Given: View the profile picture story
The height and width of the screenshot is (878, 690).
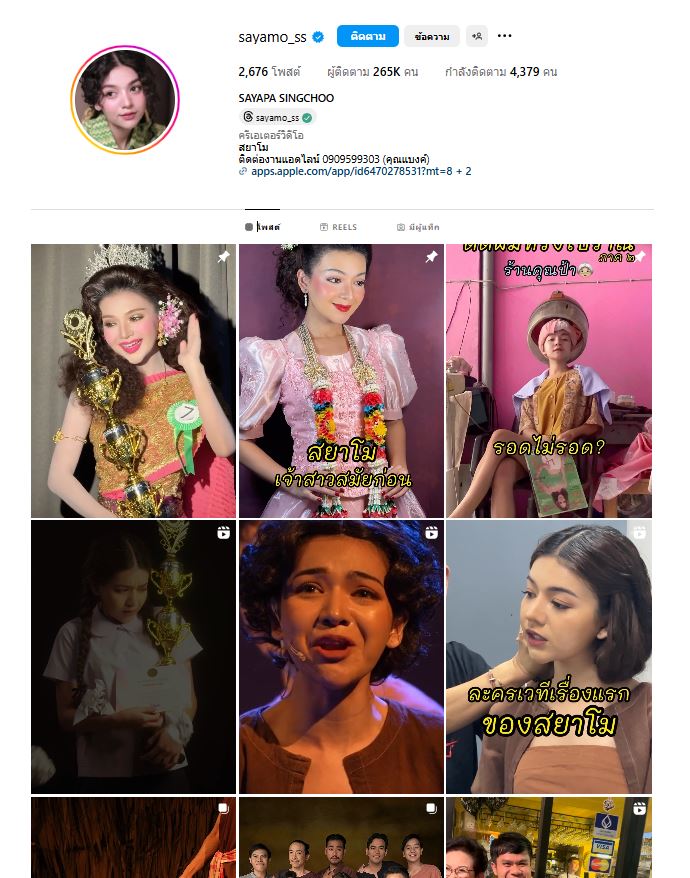Looking at the screenshot, I should [x=125, y=100].
